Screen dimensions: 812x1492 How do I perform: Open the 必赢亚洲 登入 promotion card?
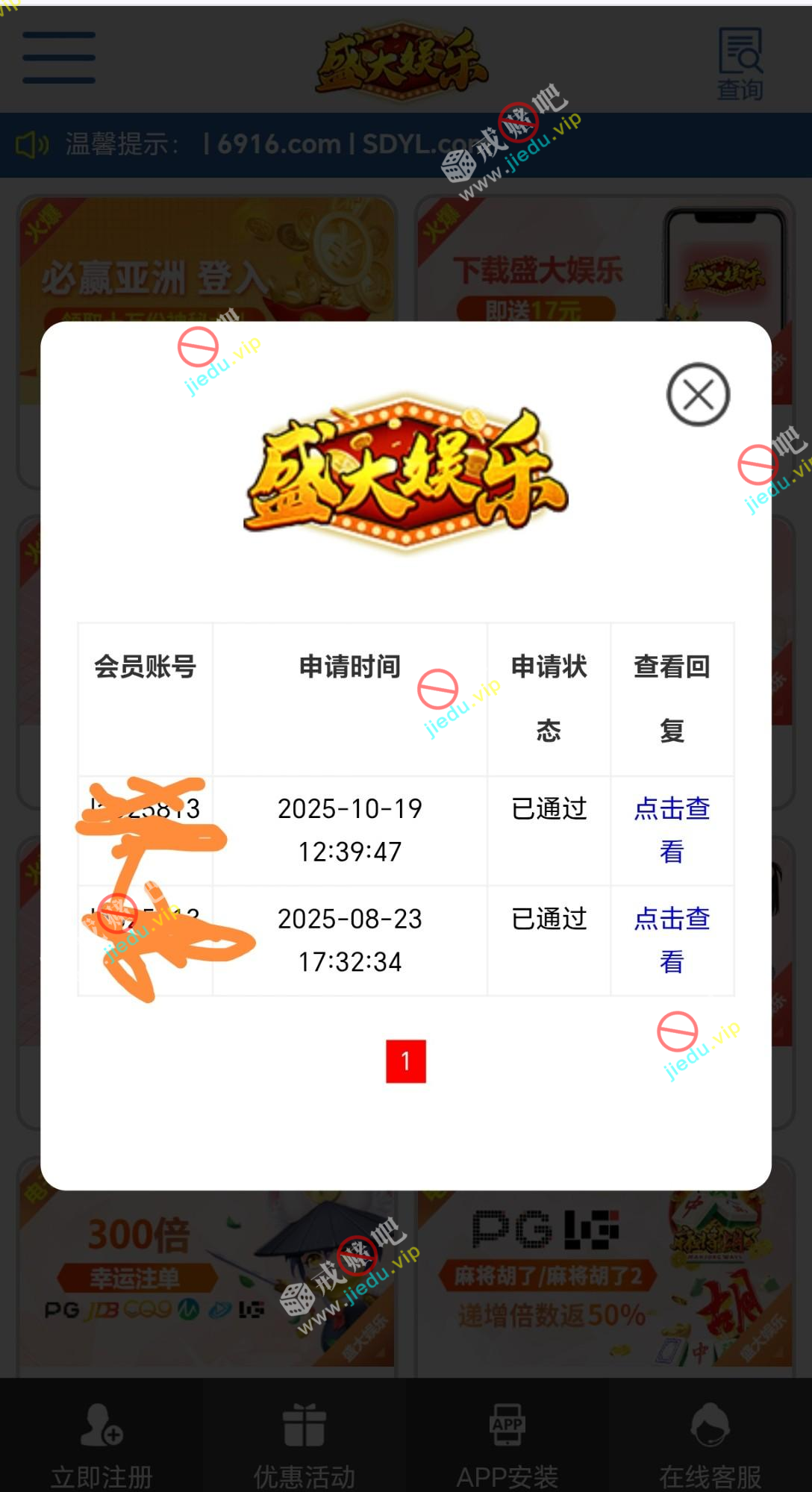(x=207, y=261)
